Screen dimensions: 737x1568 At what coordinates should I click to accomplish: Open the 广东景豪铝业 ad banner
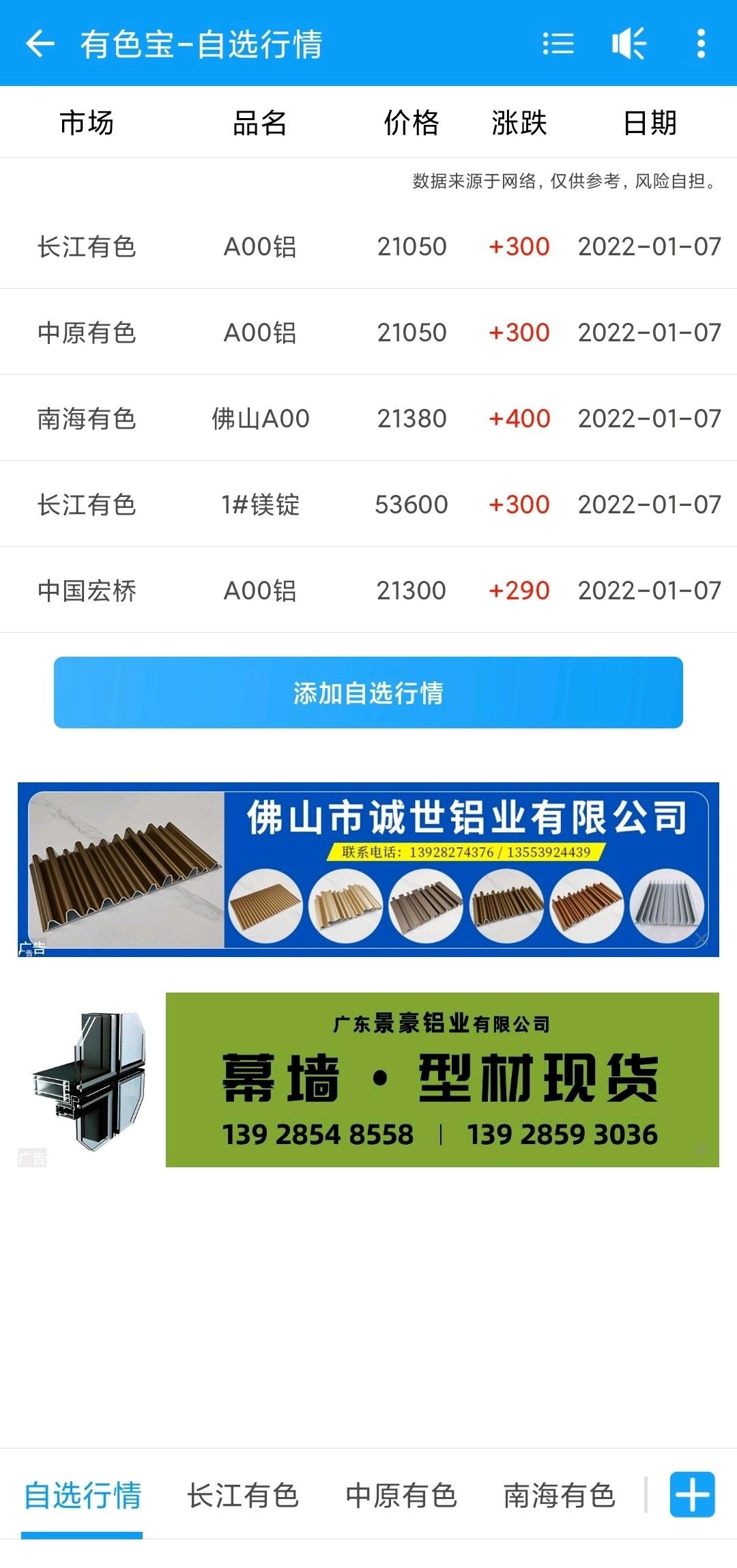coord(442,1079)
